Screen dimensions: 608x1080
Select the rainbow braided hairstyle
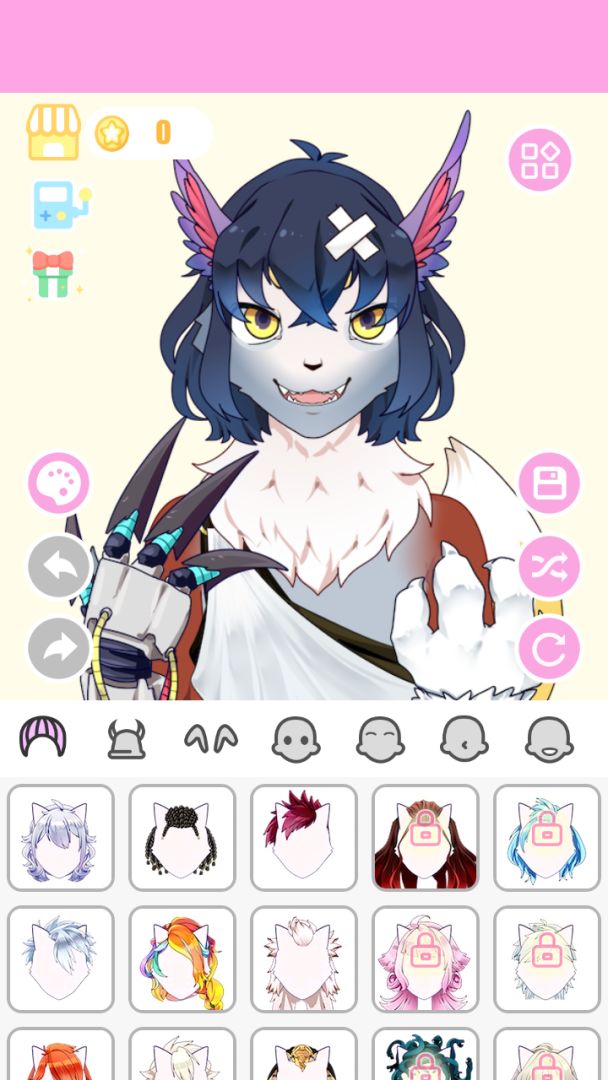182,959
